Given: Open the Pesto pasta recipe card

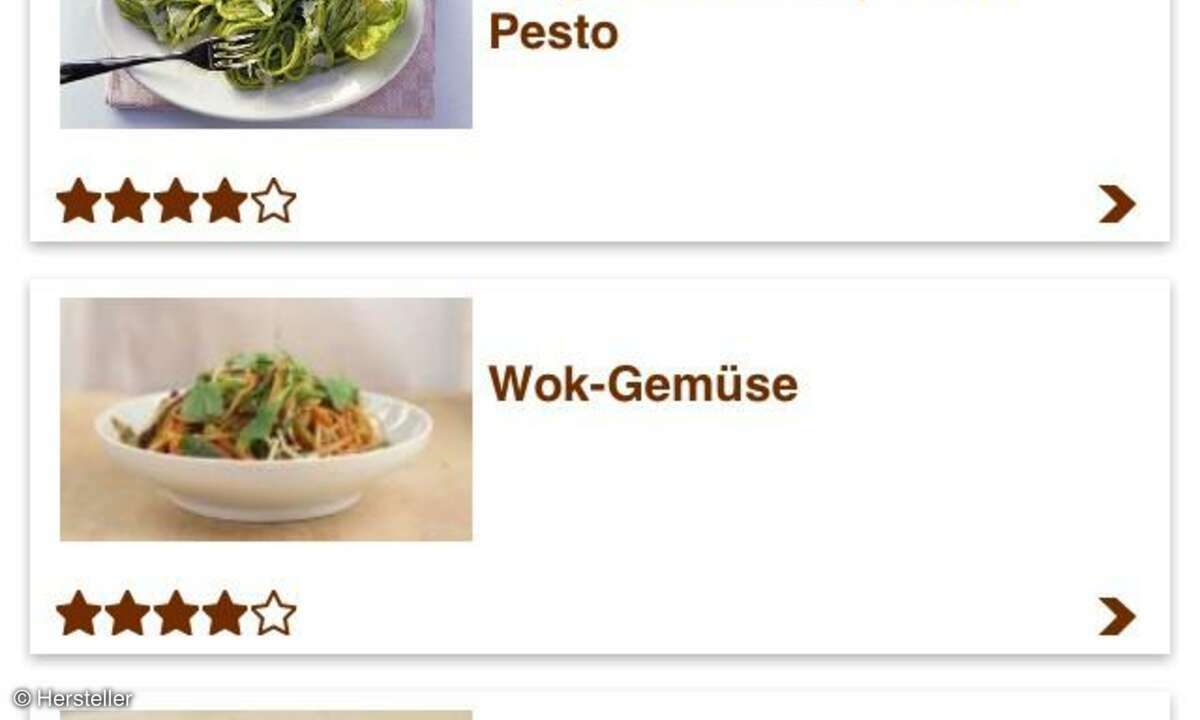Looking at the screenshot, I should point(552,33).
